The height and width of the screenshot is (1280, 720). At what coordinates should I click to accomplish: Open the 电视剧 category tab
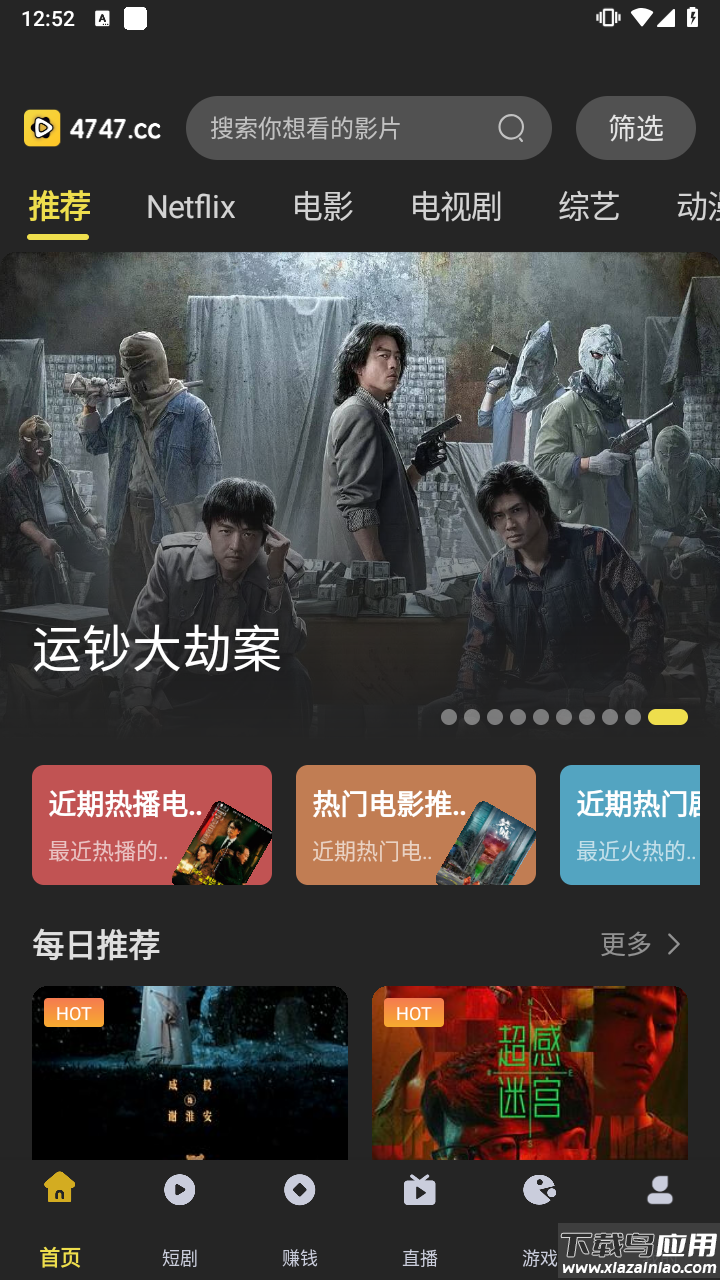click(x=455, y=207)
